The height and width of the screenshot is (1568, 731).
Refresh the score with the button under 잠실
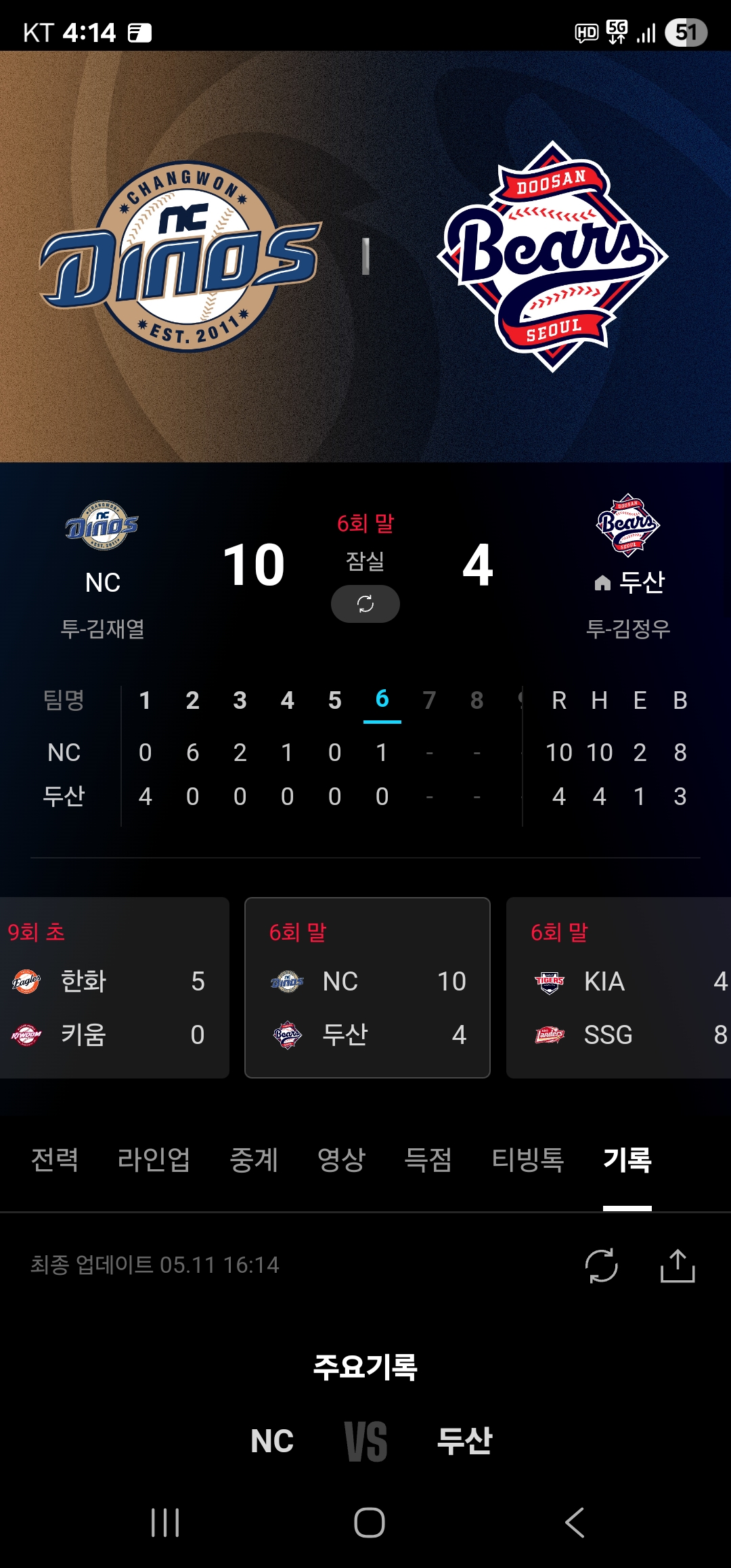(x=365, y=604)
